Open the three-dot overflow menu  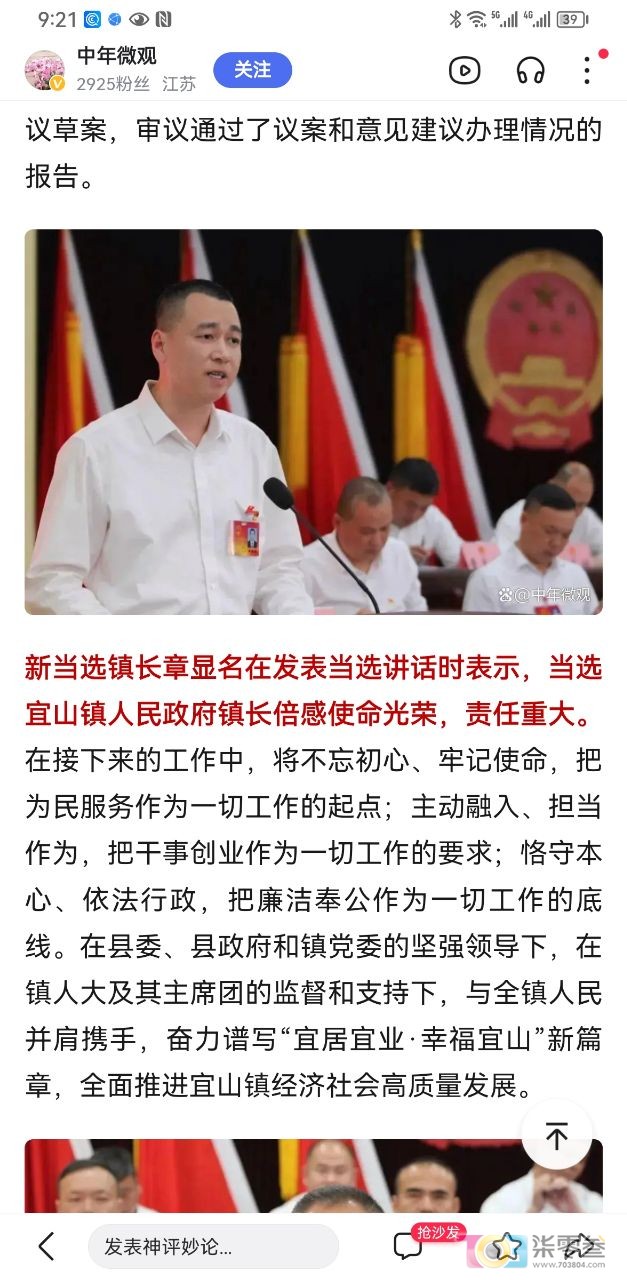[588, 70]
